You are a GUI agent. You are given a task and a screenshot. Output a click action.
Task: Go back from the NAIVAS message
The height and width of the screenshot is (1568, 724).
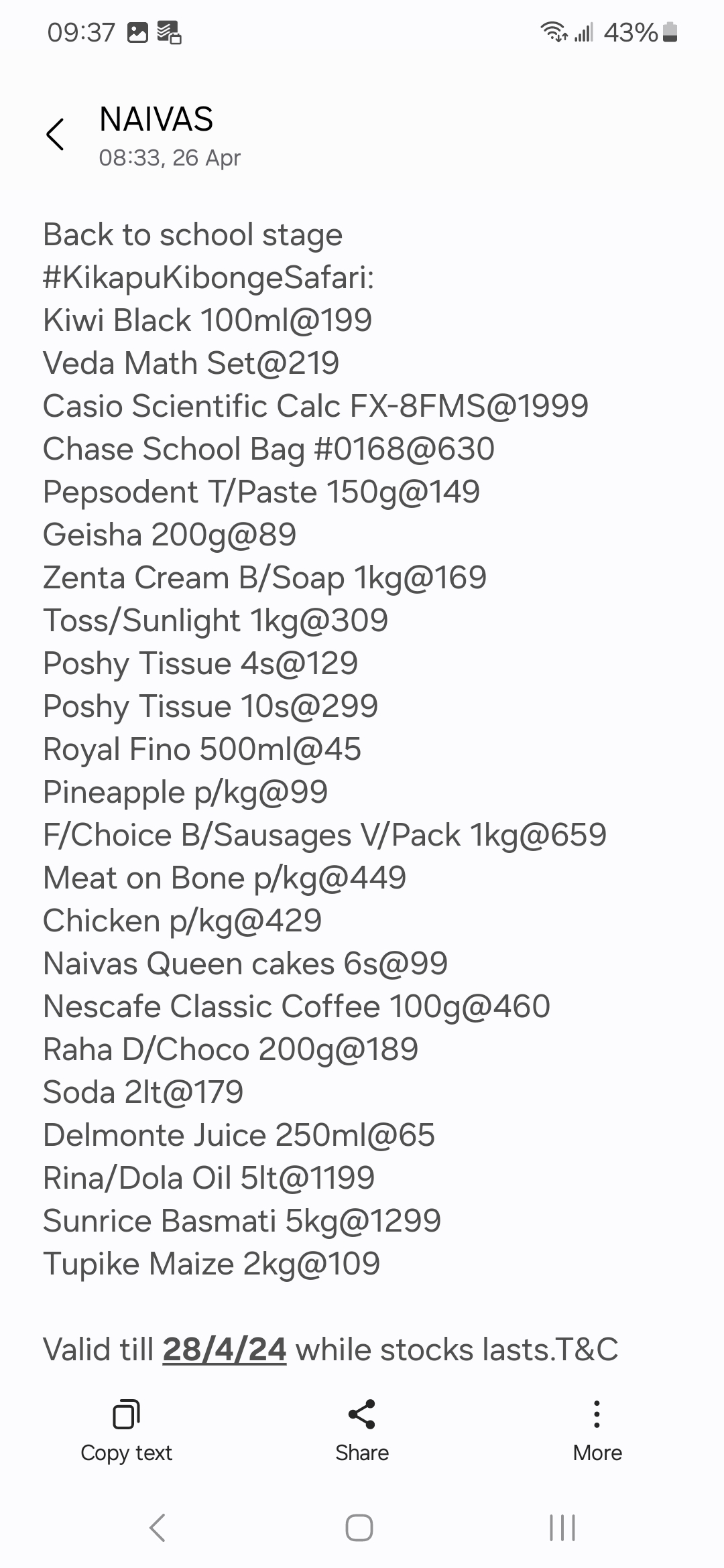55,135
